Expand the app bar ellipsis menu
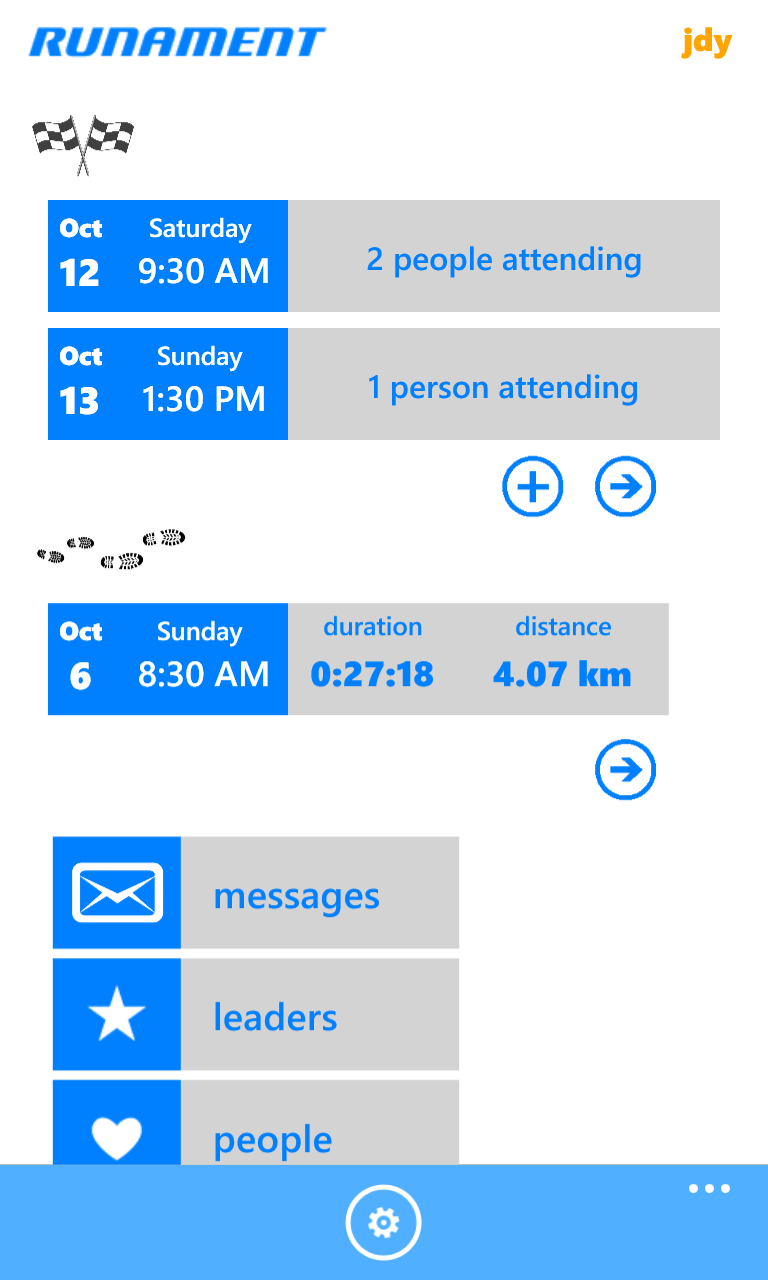 [709, 1188]
